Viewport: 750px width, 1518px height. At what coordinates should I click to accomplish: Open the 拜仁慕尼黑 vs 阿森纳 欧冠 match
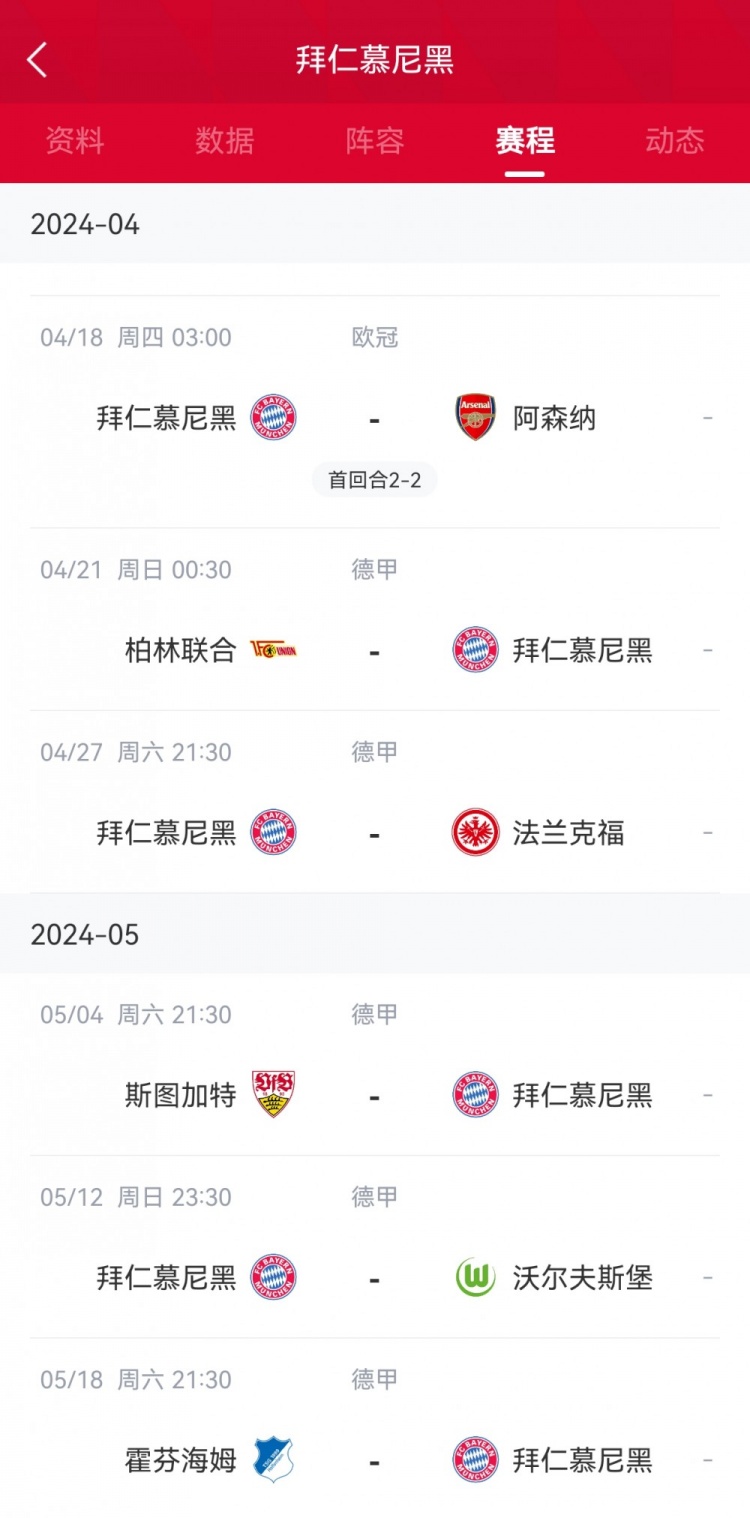[375, 412]
